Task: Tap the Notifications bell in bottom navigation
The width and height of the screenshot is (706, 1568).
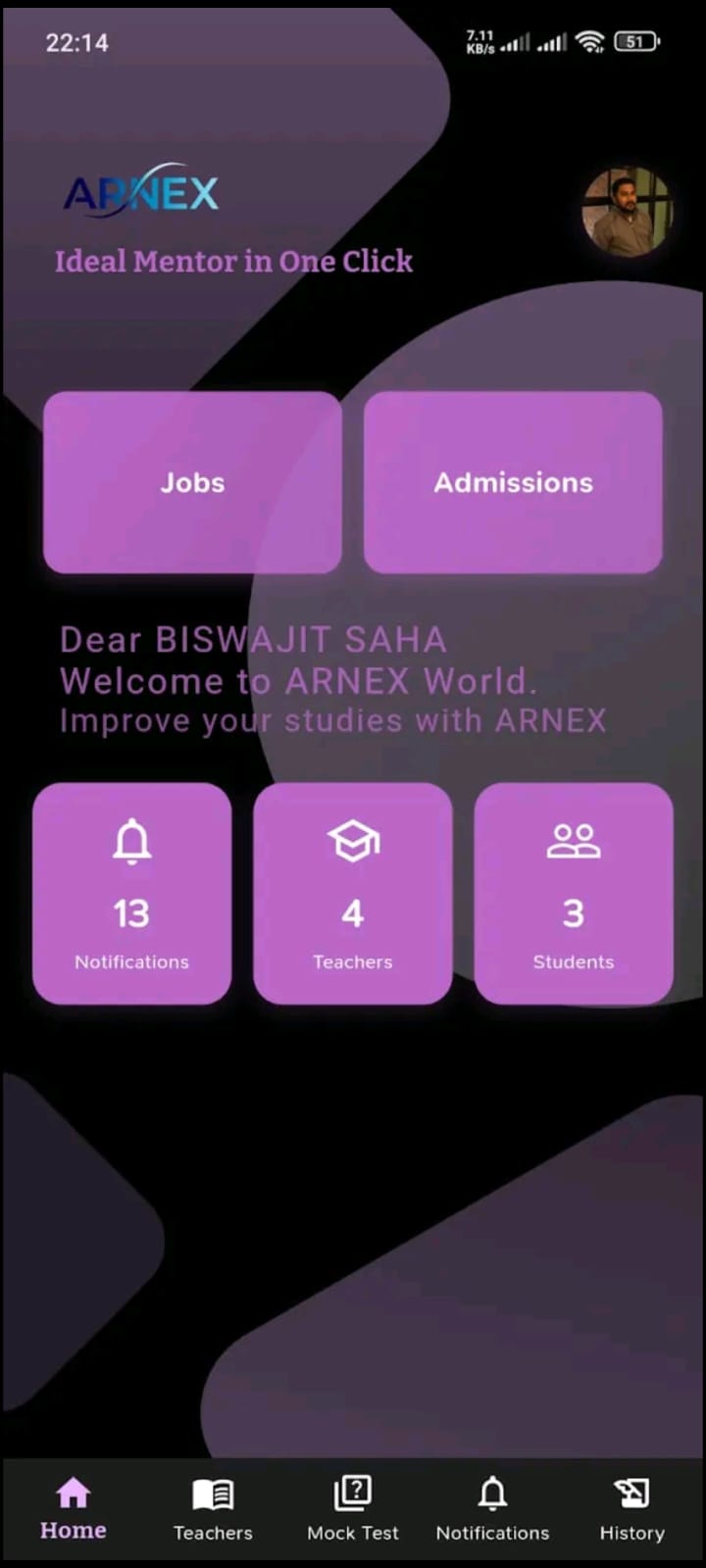Action: (x=492, y=1494)
